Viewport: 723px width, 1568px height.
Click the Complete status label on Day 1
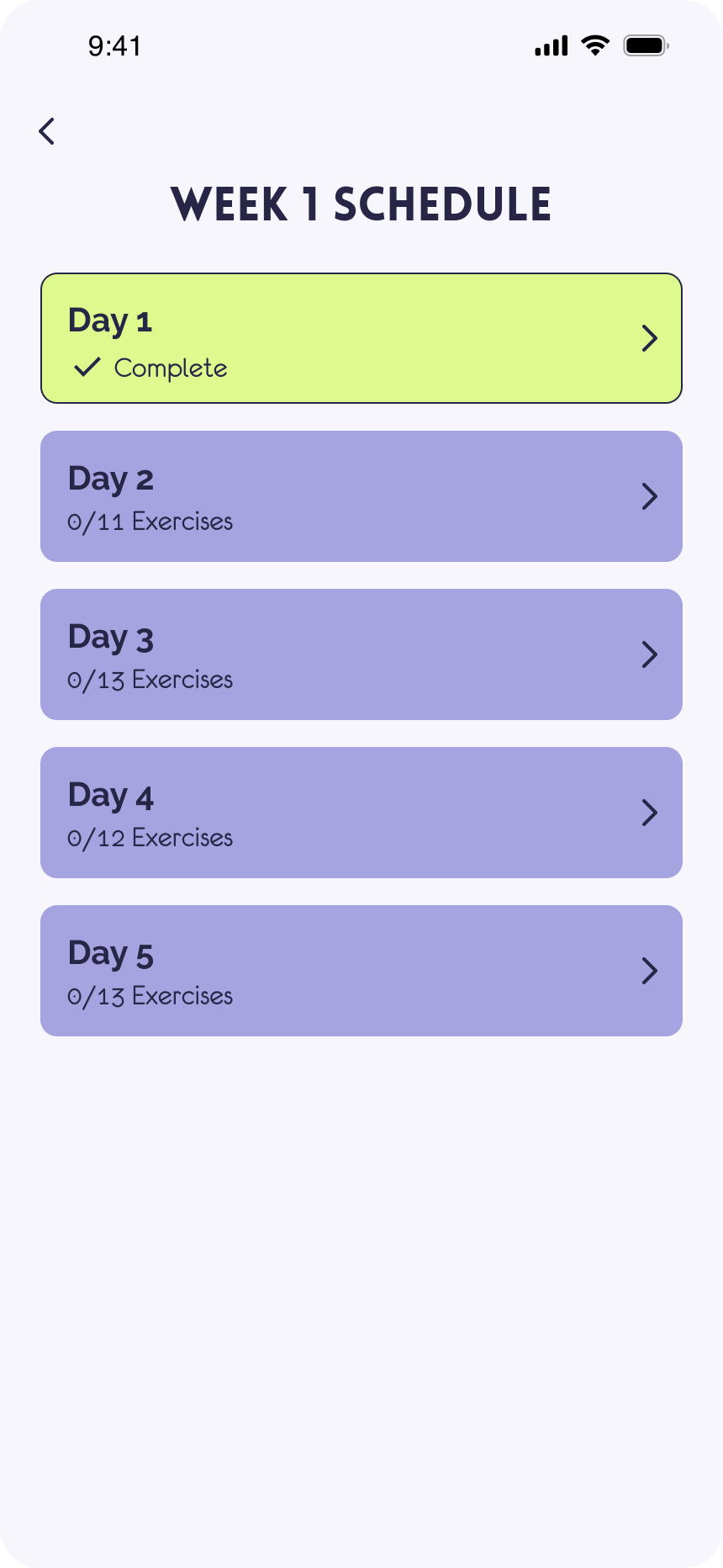pos(170,368)
